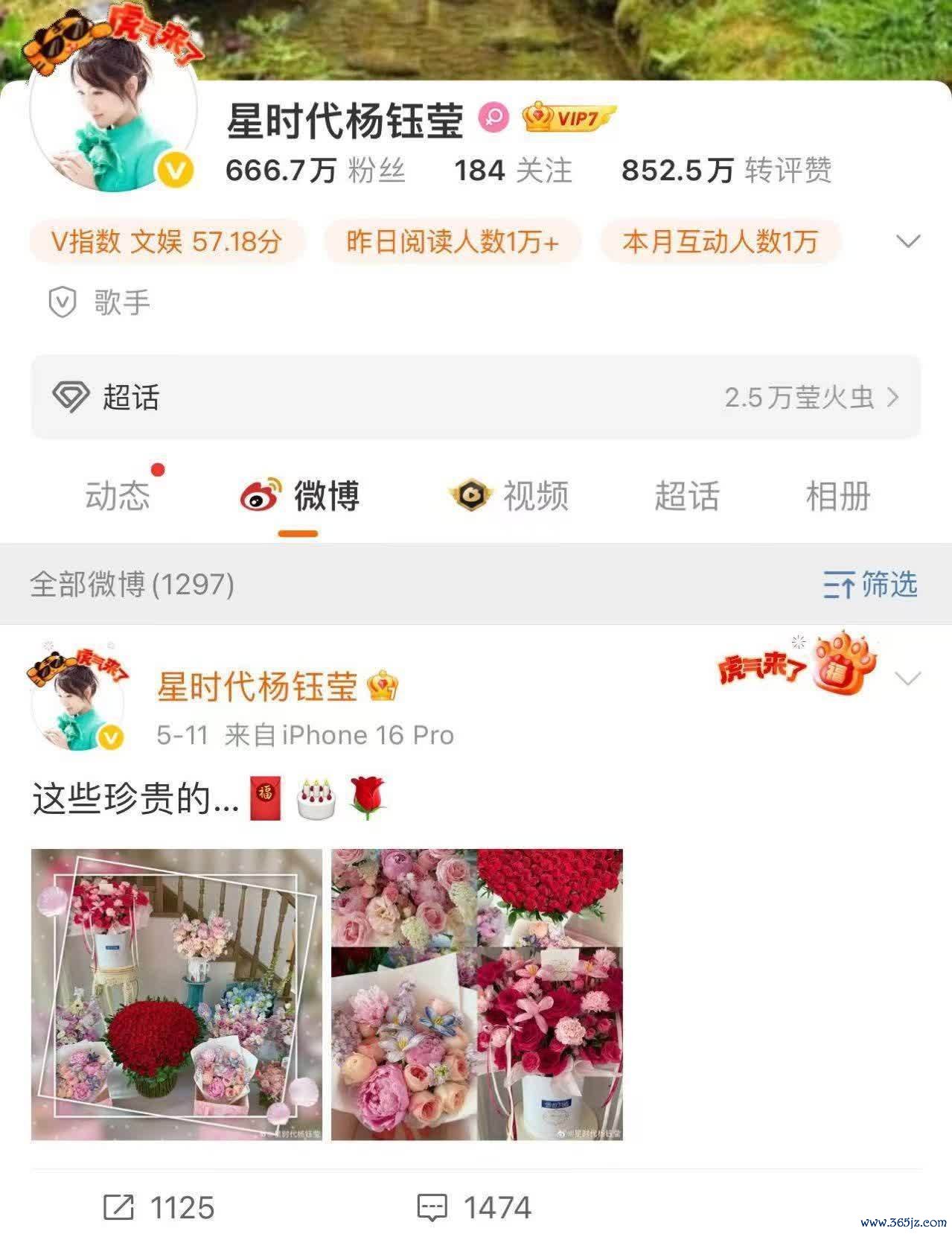Tap the 本月互动人数1万 chip
The width and height of the screenshot is (952, 1234).
pos(720,241)
